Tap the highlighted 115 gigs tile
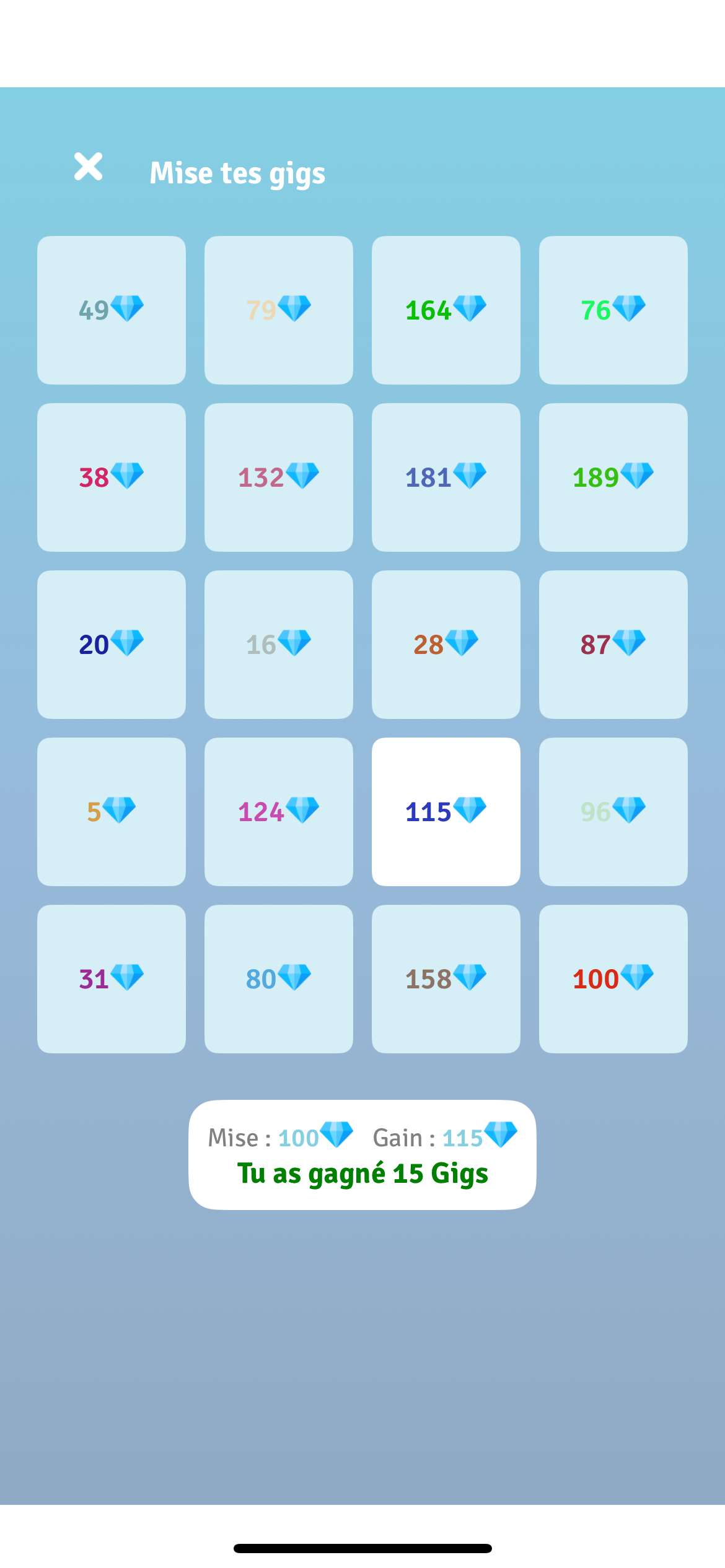The image size is (725, 1568). [x=446, y=812]
